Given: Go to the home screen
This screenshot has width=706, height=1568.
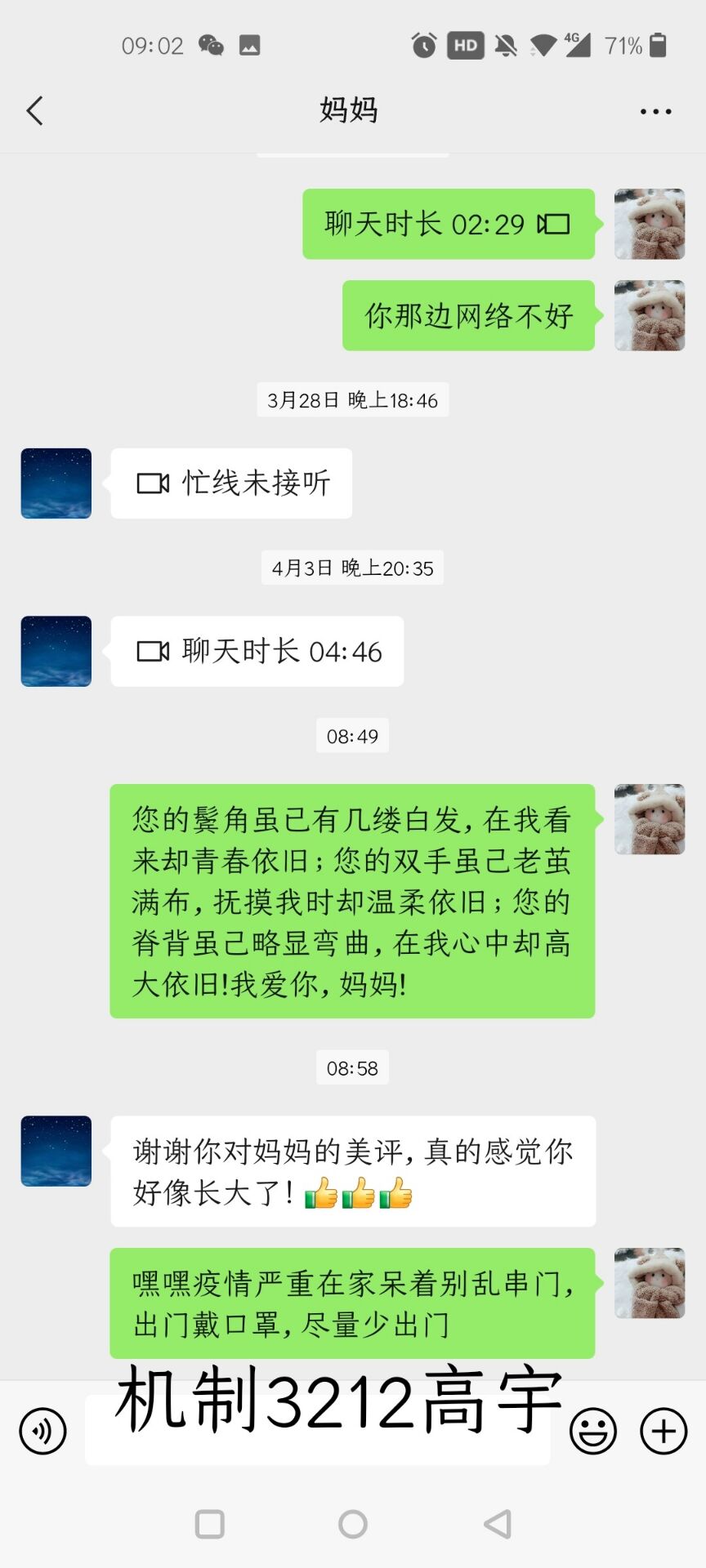Looking at the screenshot, I should [x=353, y=1524].
